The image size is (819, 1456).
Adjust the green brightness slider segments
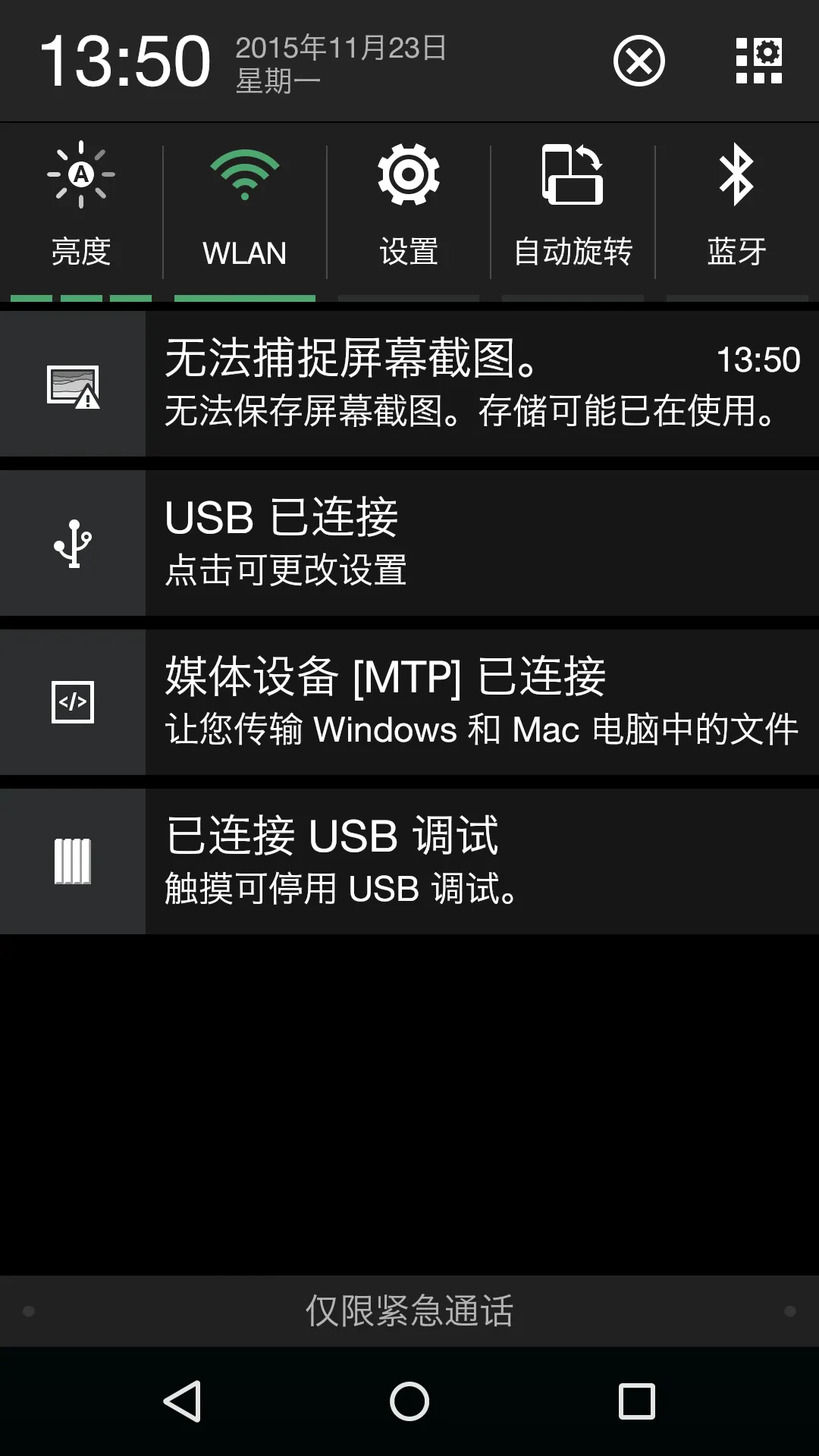(80, 297)
